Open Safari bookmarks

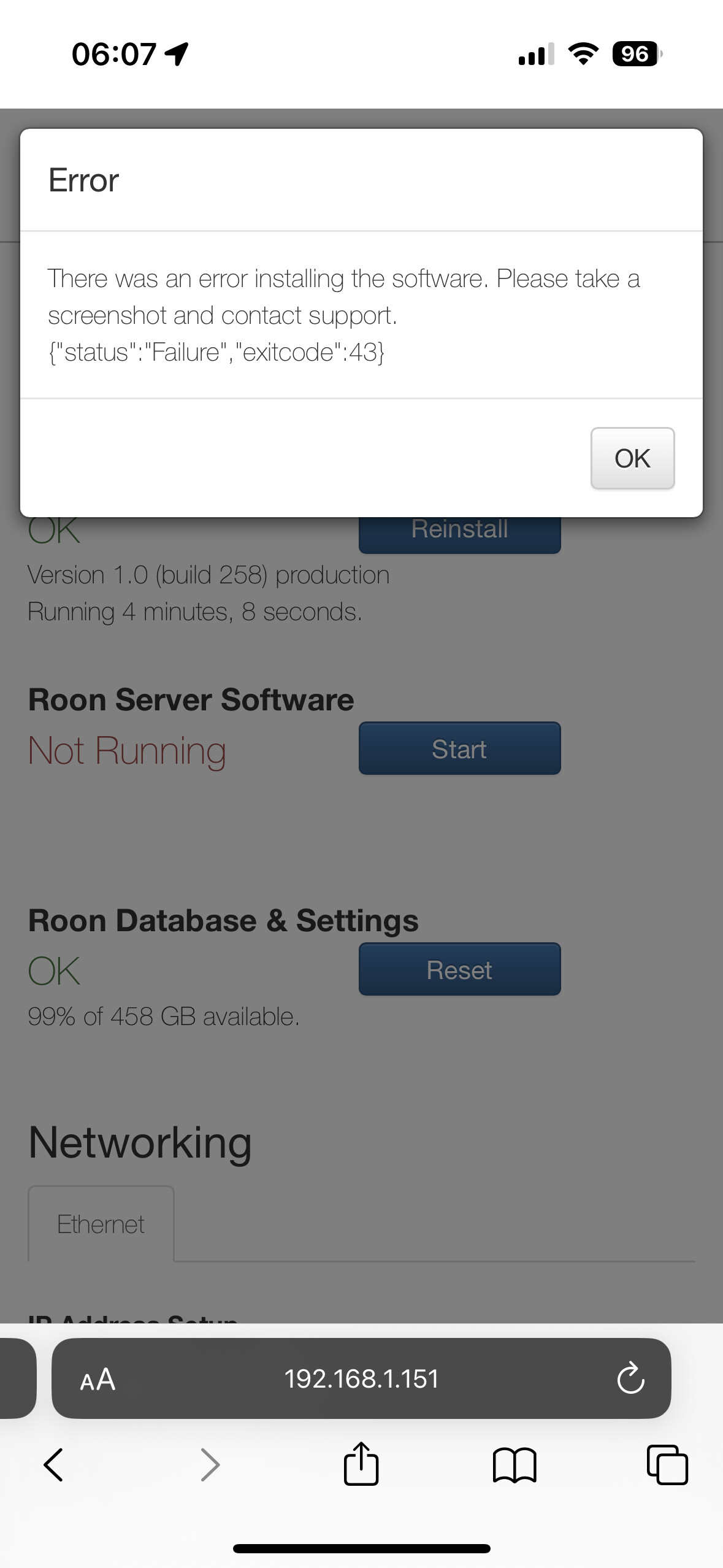515,1465
